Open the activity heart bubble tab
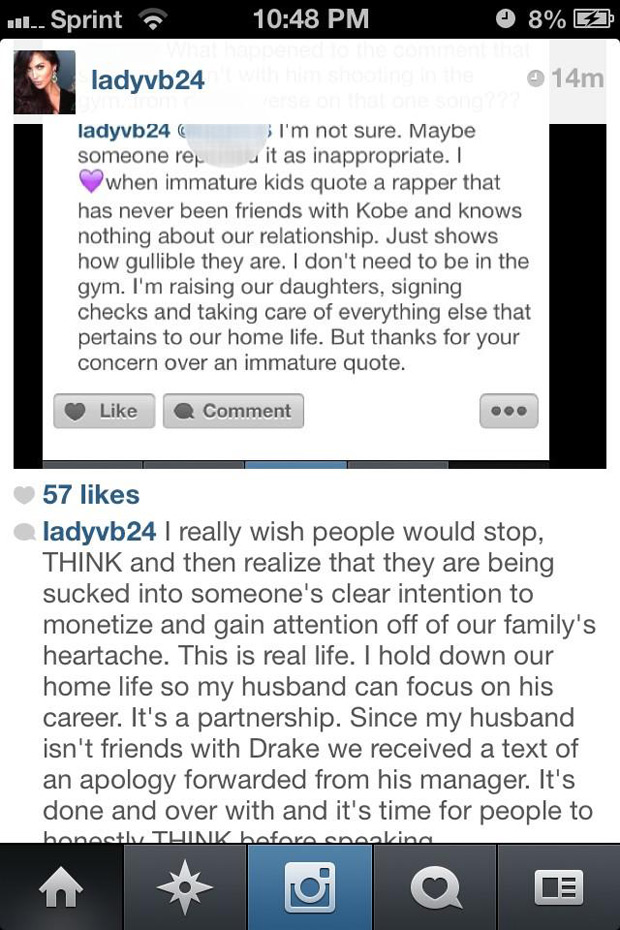The image size is (620, 930). pyautogui.click(x=434, y=888)
